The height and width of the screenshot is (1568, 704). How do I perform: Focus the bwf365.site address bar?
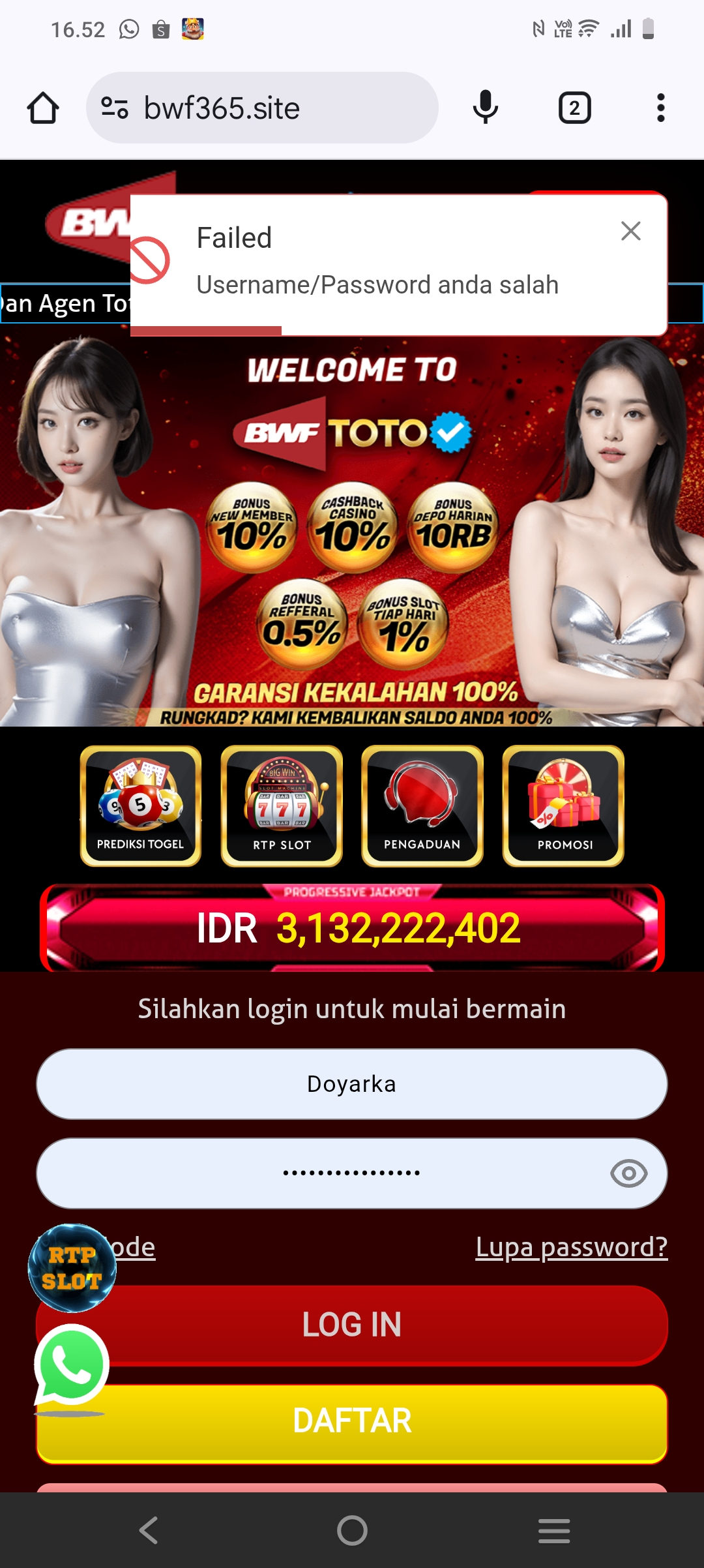tap(261, 108)
